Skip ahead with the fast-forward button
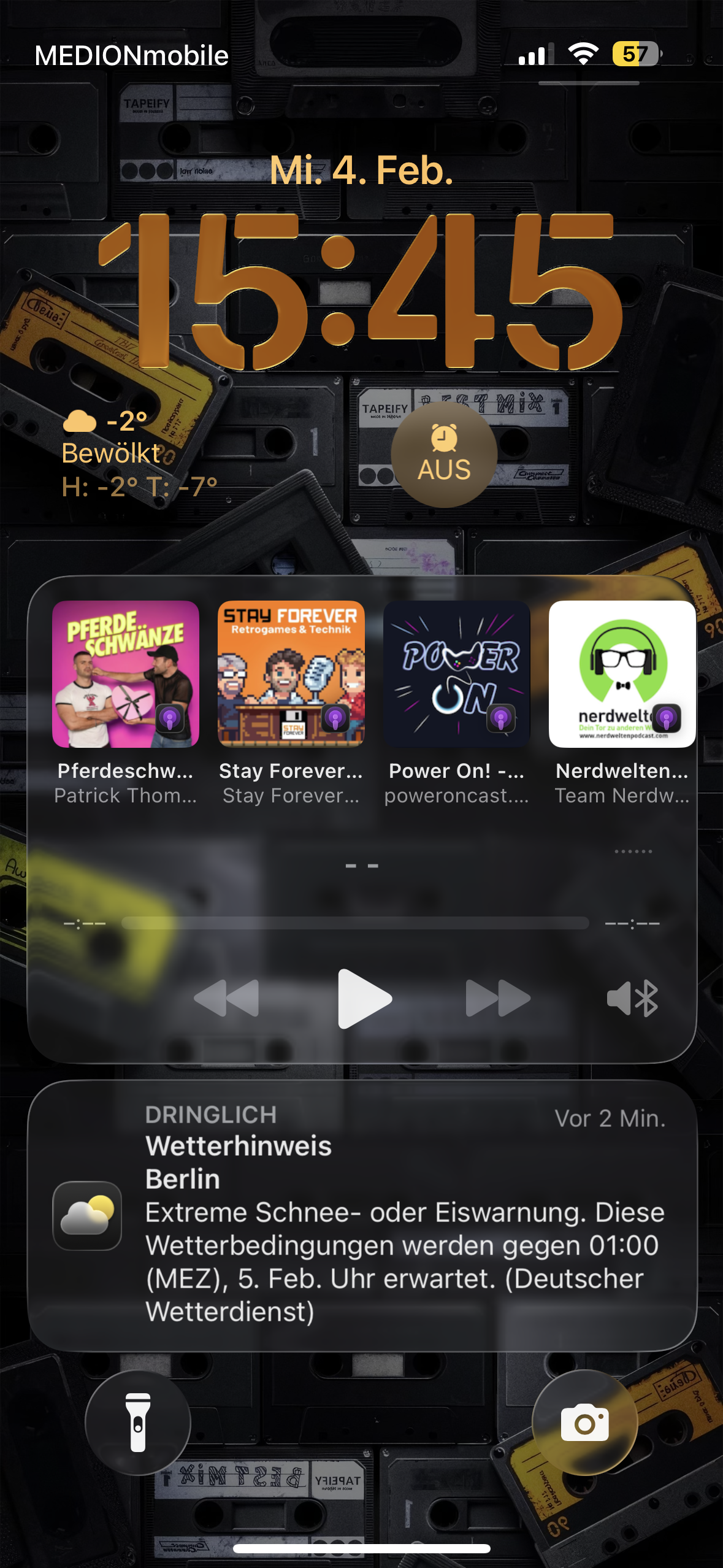723x1568 pixels. pos(498,998)
